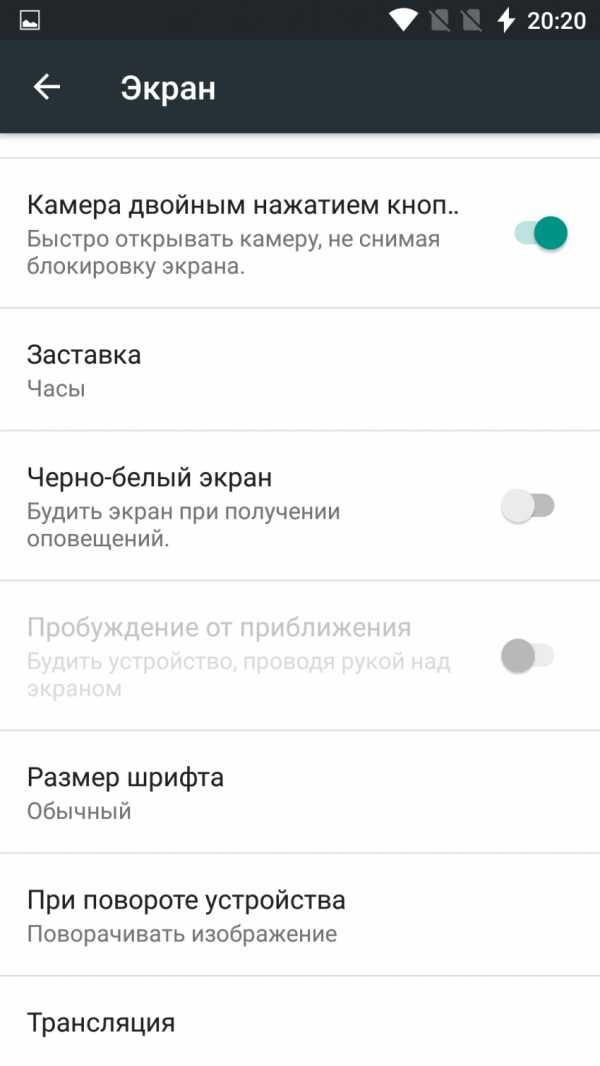Open При повороте устройства options
This screenshot has width=600, height=1066.
300,914
